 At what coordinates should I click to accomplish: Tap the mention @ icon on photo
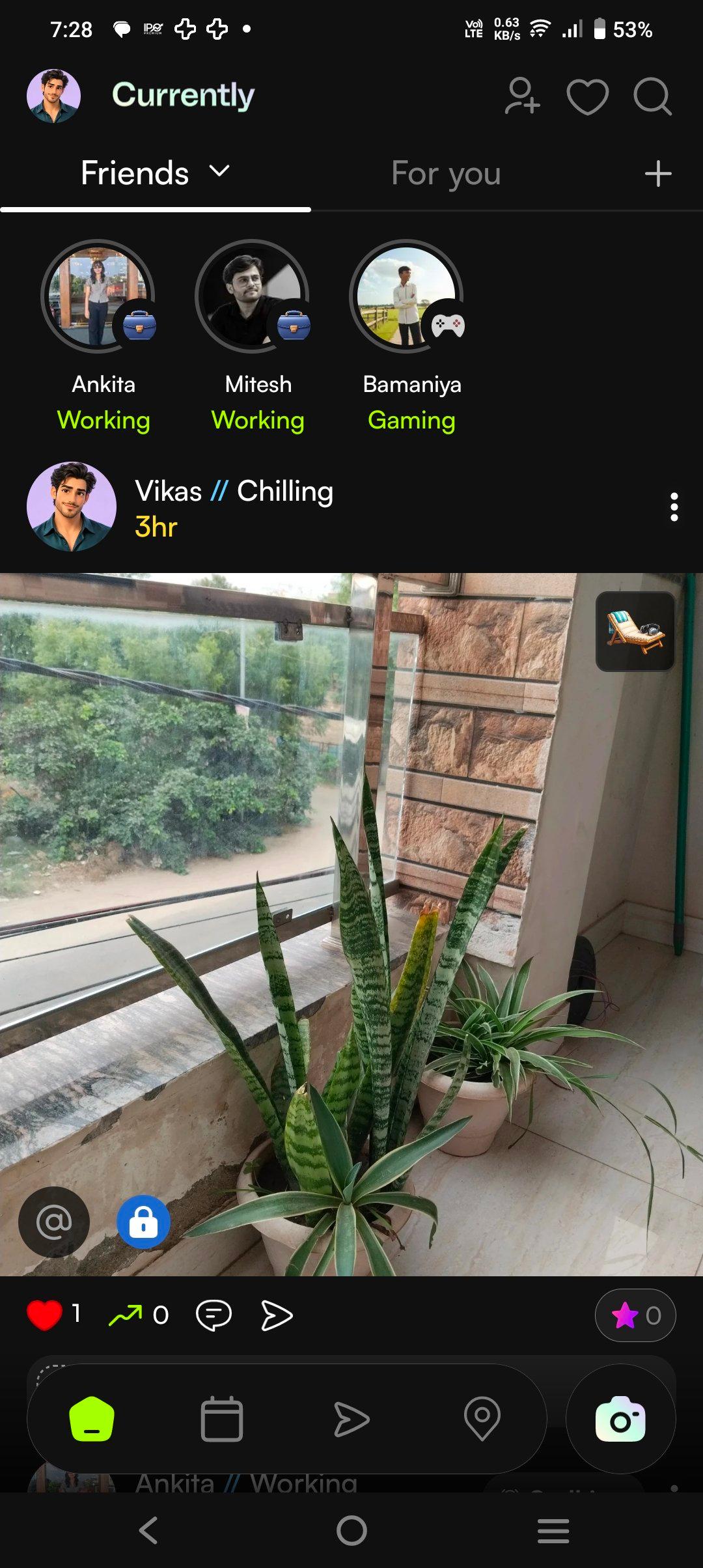point(54,1222)
